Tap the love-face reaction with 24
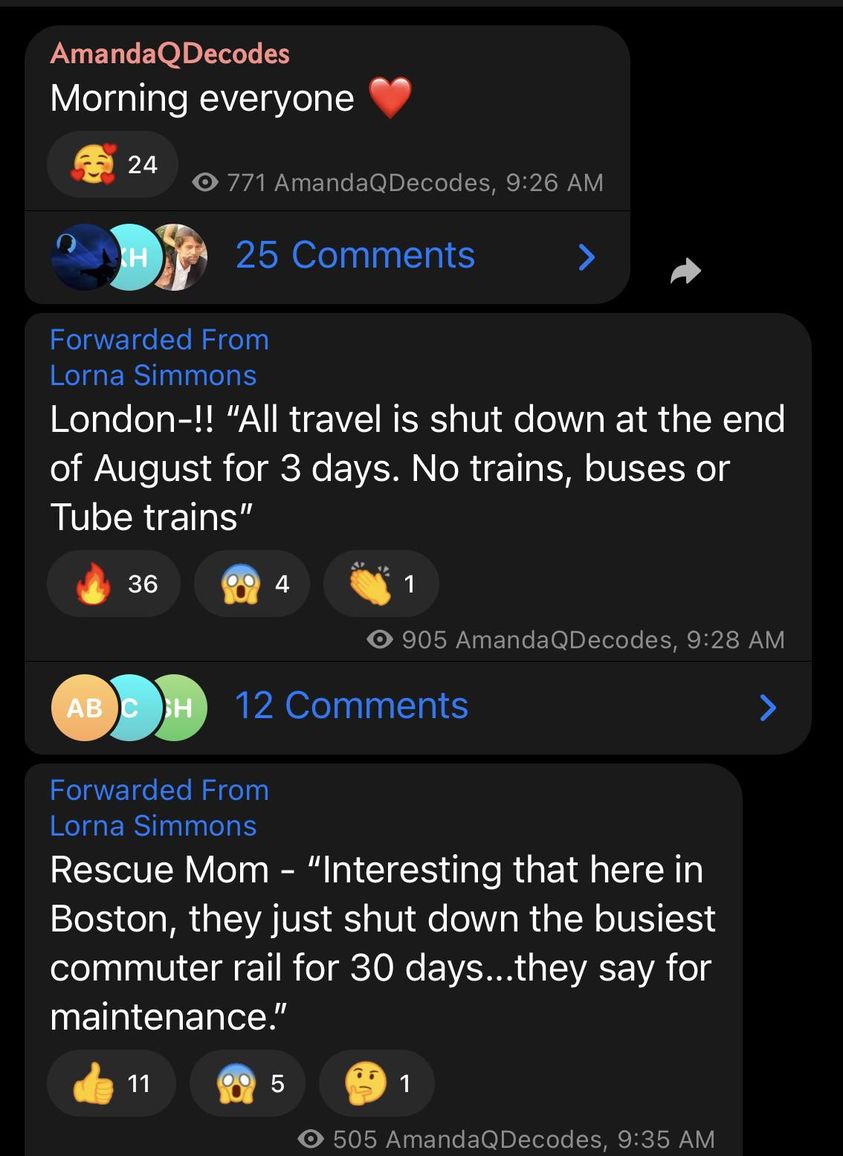Viewport: 843px width, 1156px height. 113,165
